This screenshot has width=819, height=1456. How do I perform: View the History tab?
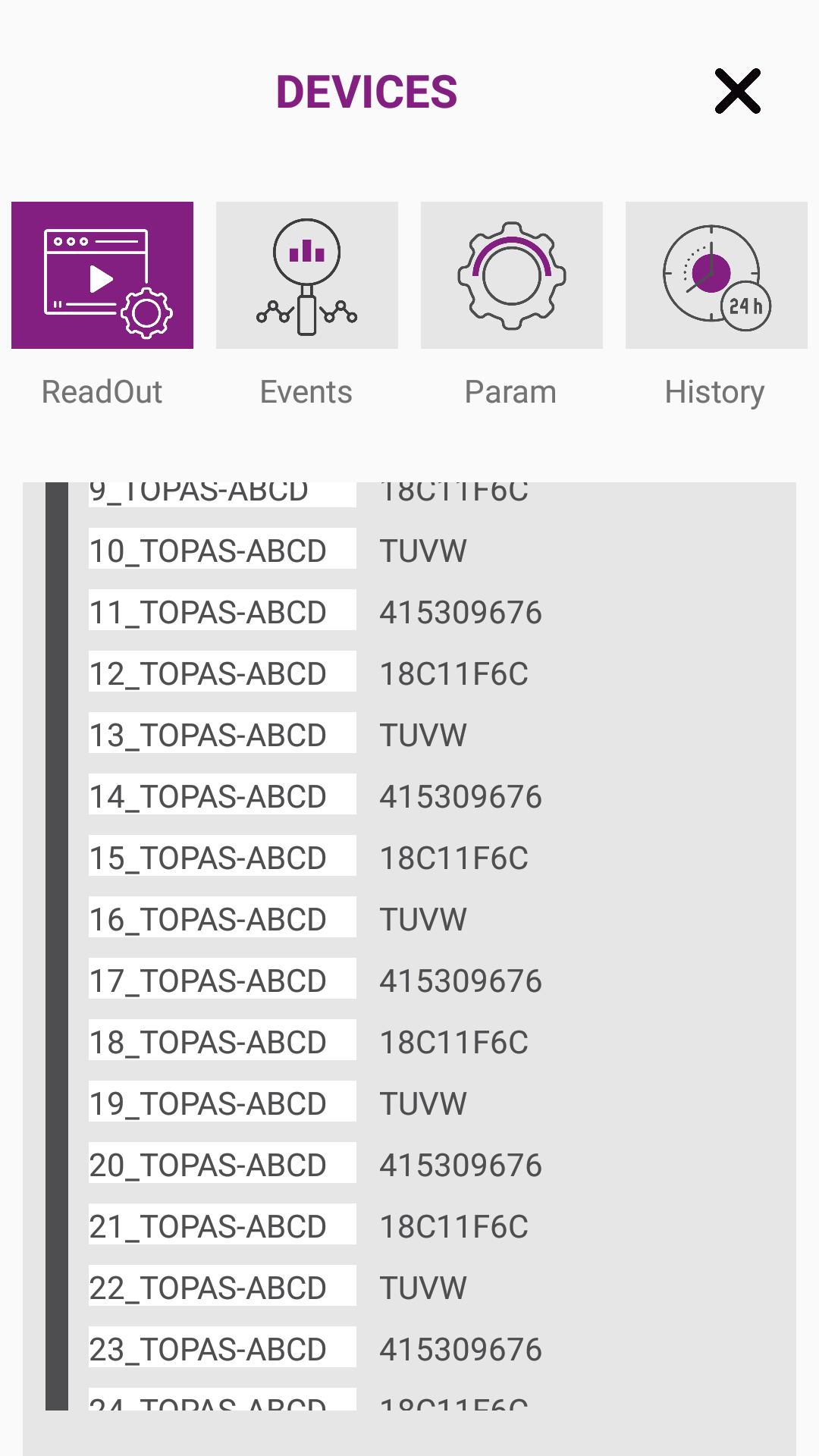coord(717,275)
